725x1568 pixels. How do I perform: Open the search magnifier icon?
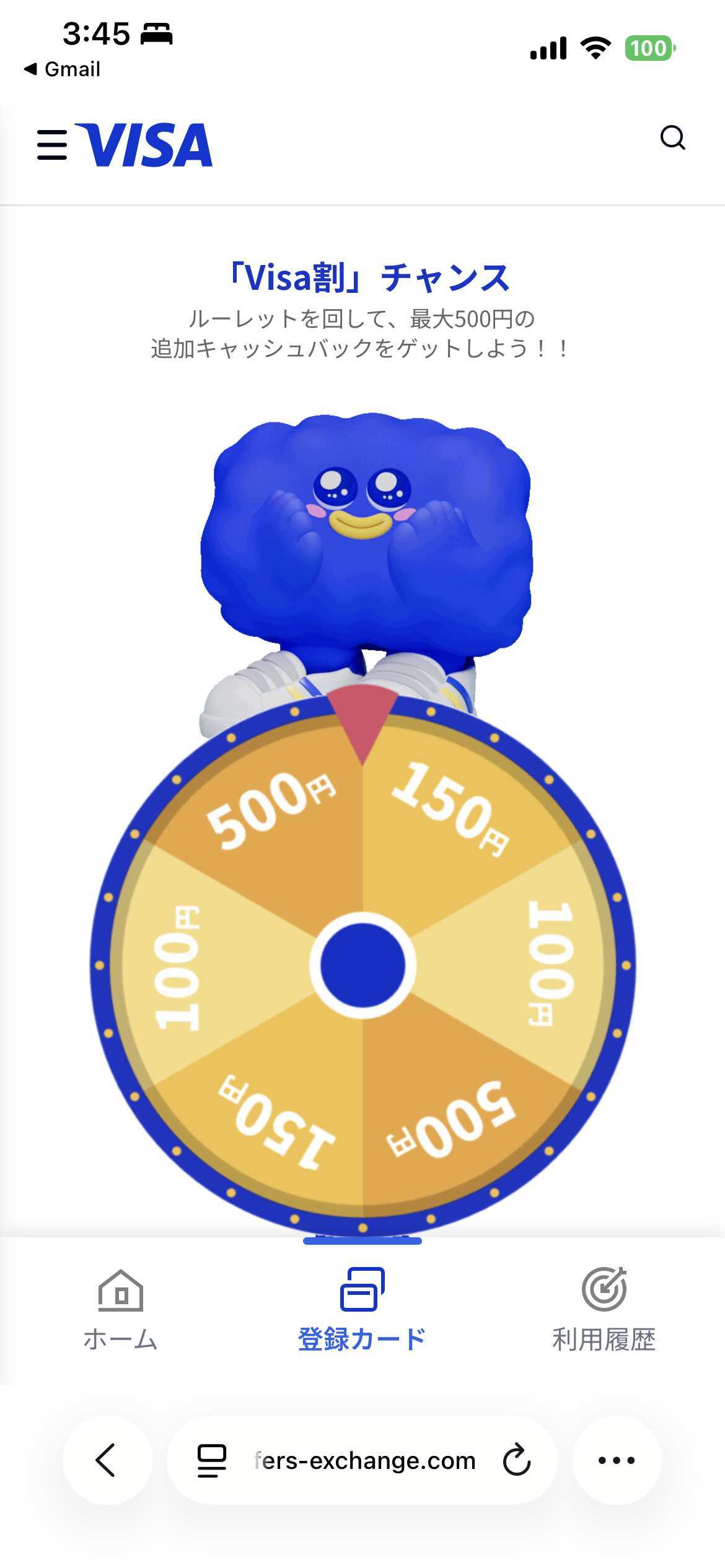click(x=672, y=137)
